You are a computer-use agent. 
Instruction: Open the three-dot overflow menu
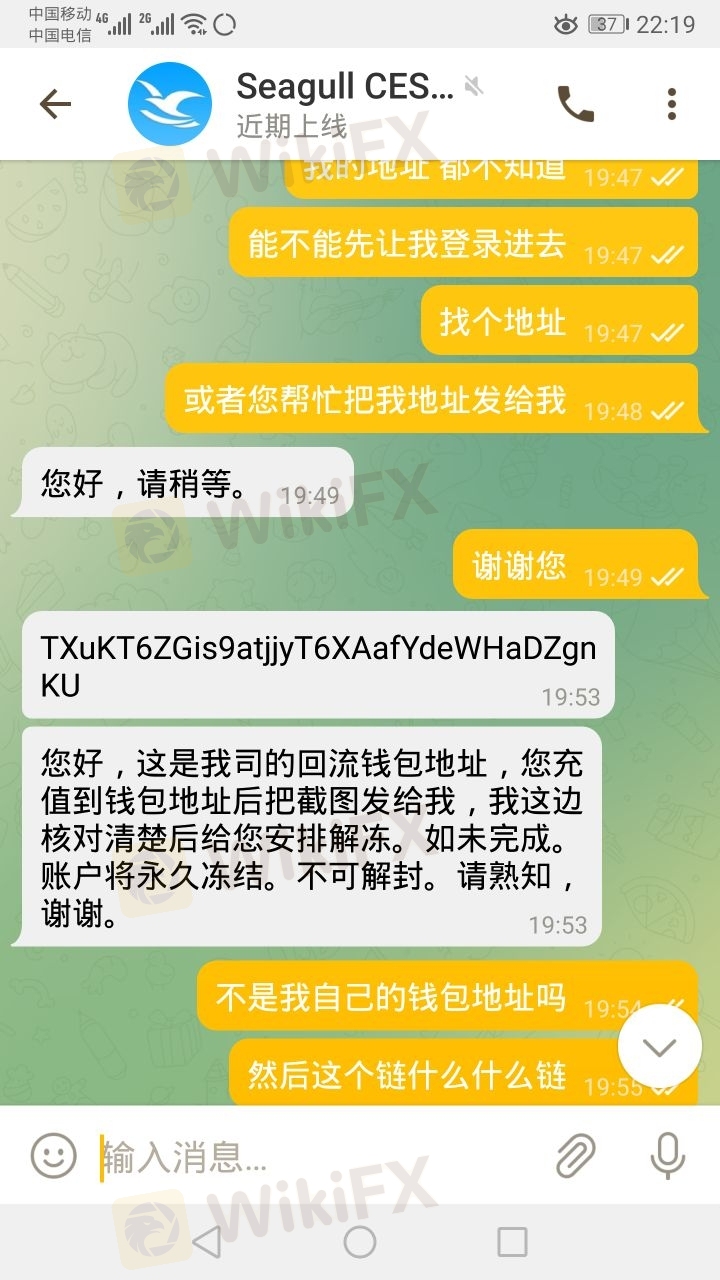tap(672, 104)
